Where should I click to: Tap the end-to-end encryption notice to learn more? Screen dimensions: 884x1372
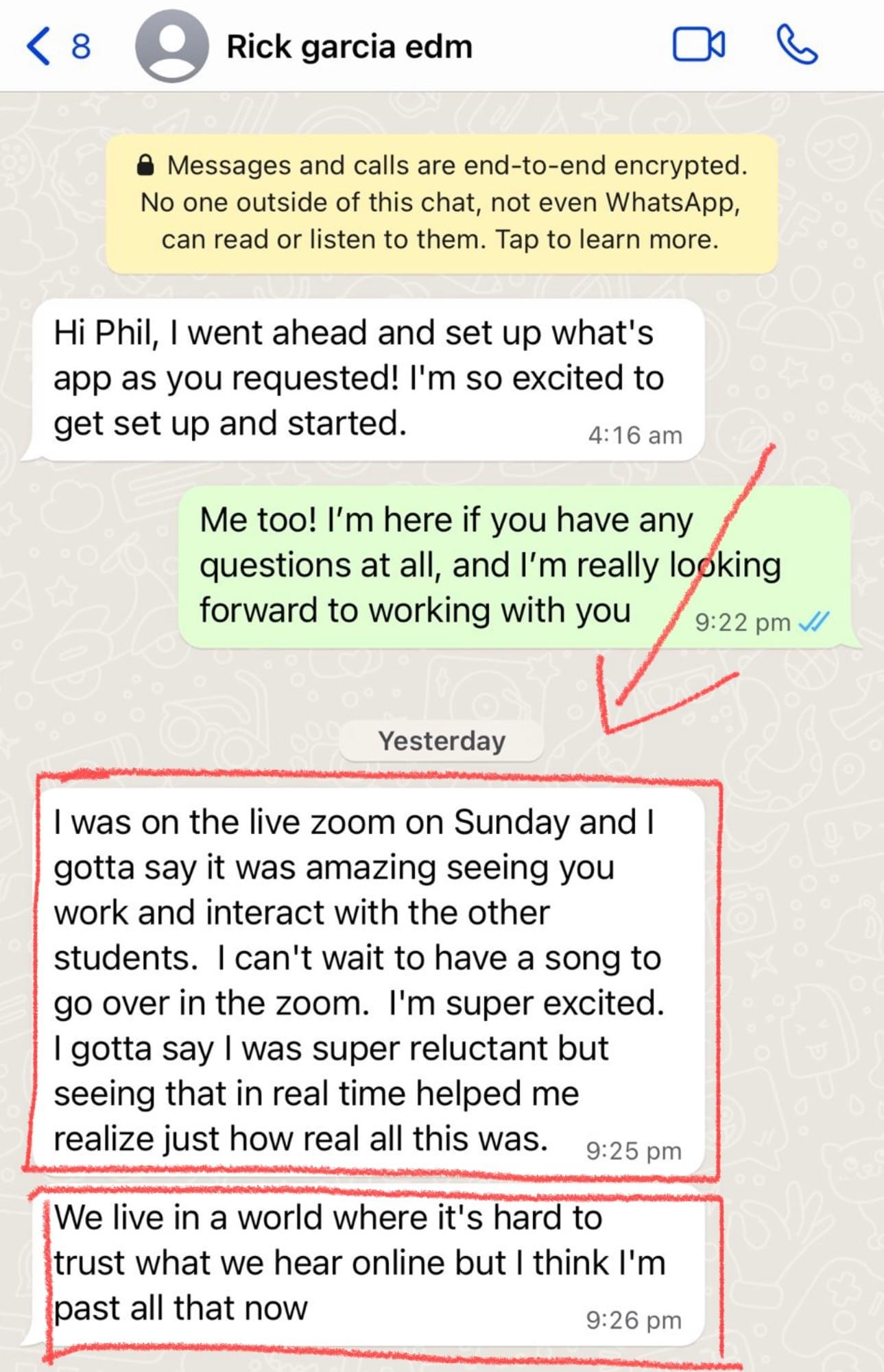pyautogui.click(x=442, y=203)
